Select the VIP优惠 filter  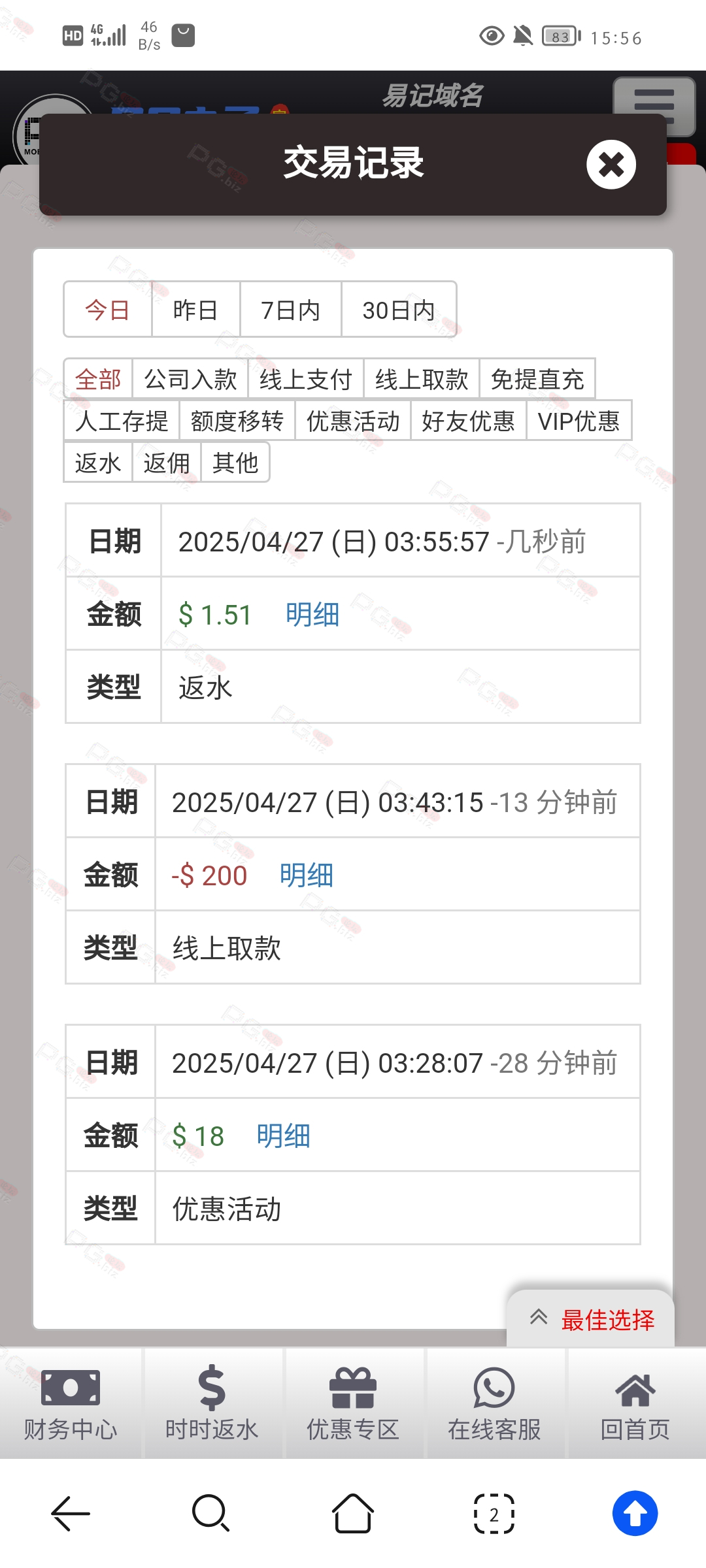tap(579, 421)
